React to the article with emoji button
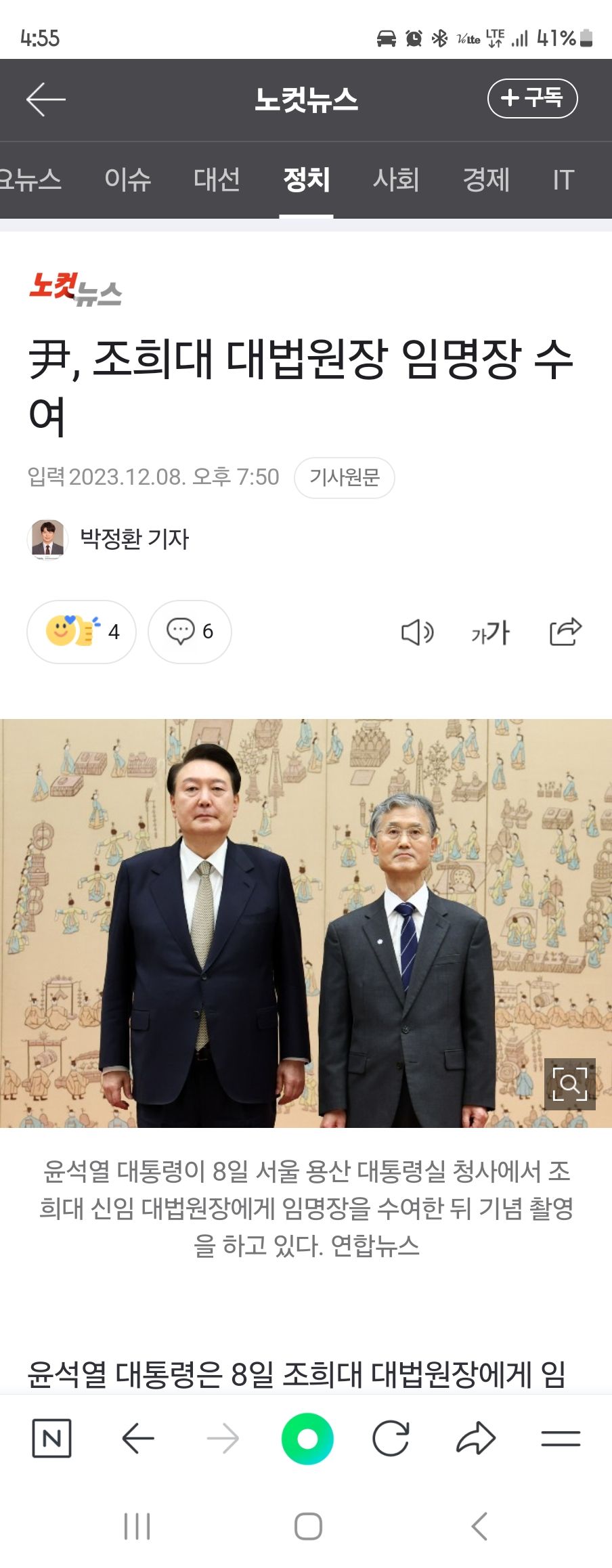Screen dimensions: 612x1568 tap(81, 631)
